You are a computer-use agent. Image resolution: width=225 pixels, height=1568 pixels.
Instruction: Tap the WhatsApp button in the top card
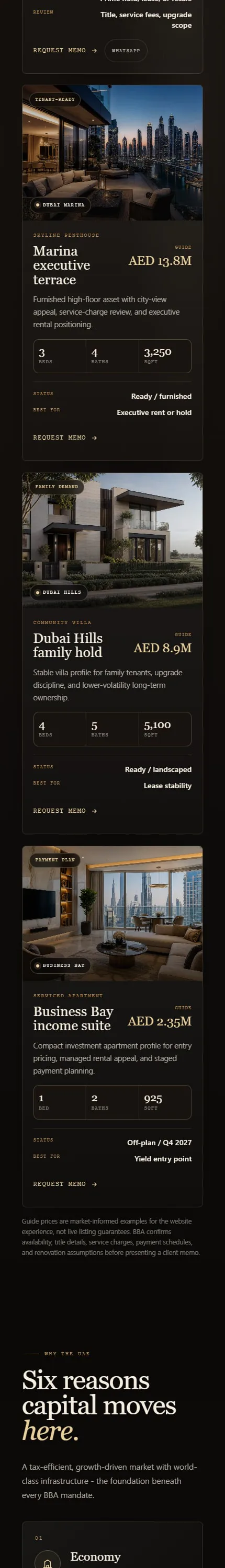(126, 51)
